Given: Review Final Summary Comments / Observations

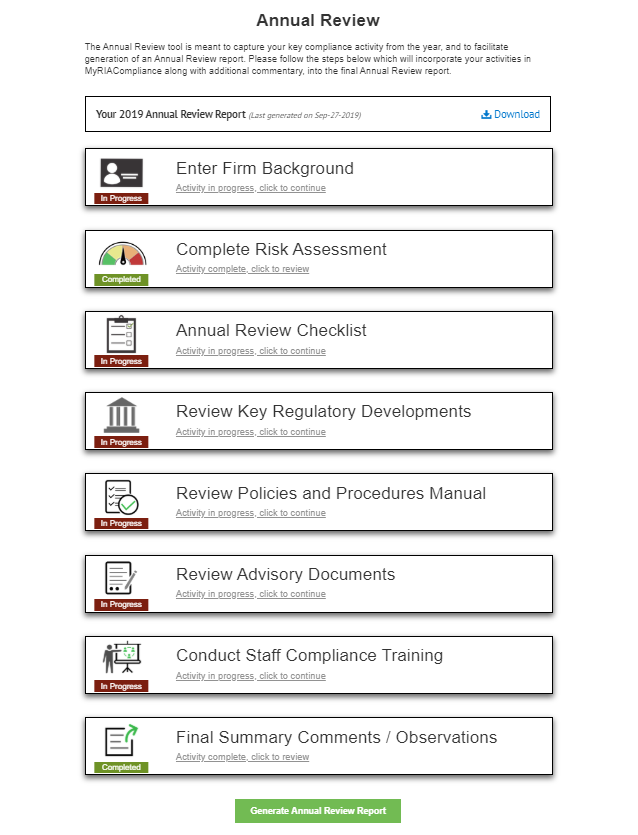Looking at the screenshot, I should tap(243, 757).
